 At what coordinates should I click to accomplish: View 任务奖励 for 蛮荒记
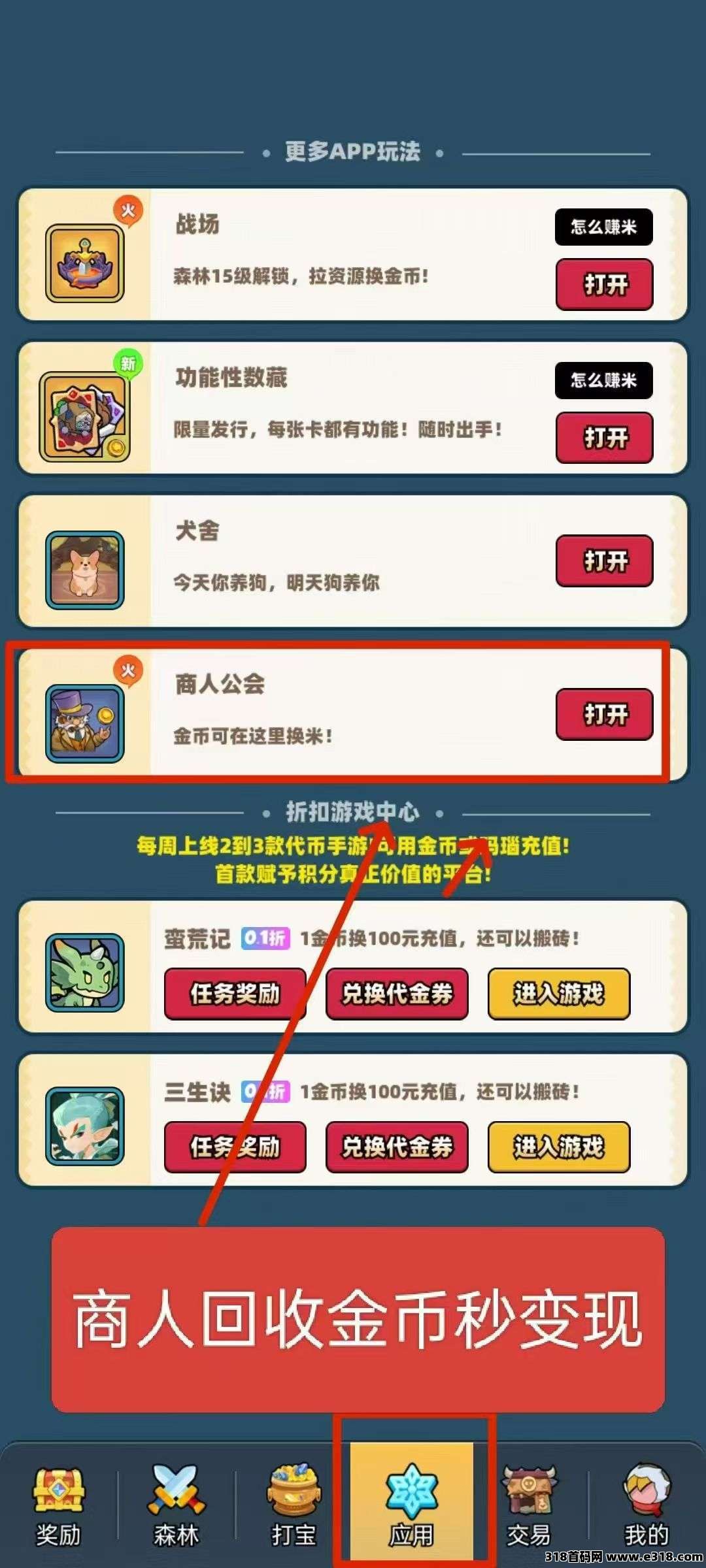coord(235,994)
